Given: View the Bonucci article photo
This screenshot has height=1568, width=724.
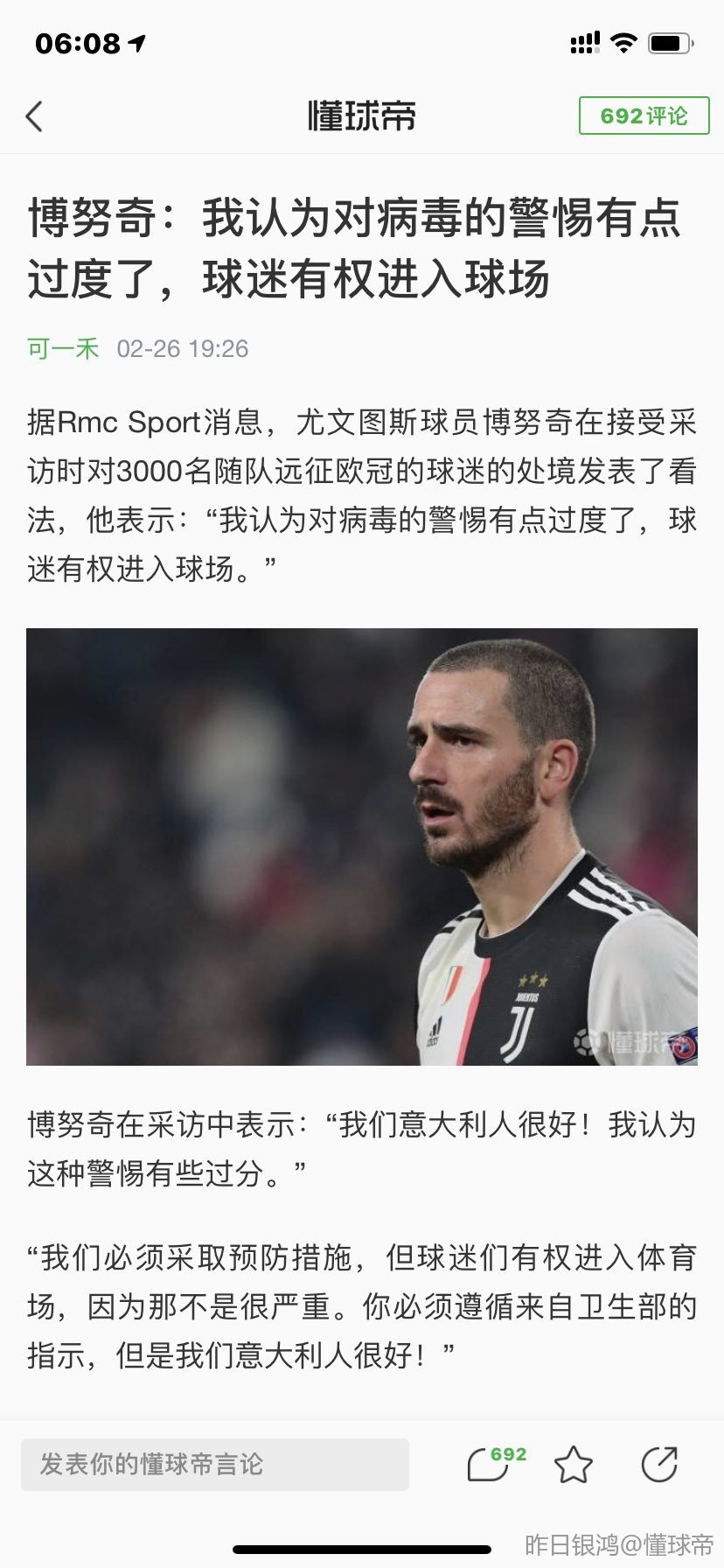Looking at the screenshot, I should (362, 846).
